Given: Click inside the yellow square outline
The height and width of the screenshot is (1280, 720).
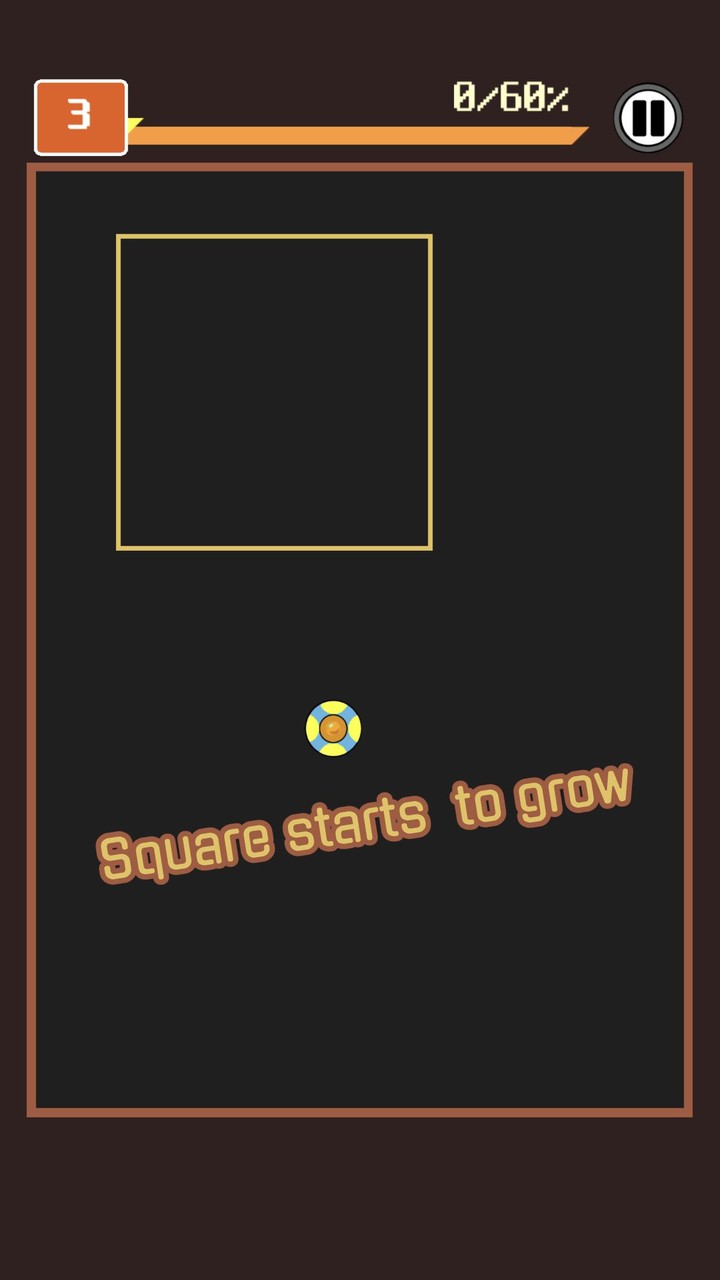Looking at the screenshot, I should [274, 390].
